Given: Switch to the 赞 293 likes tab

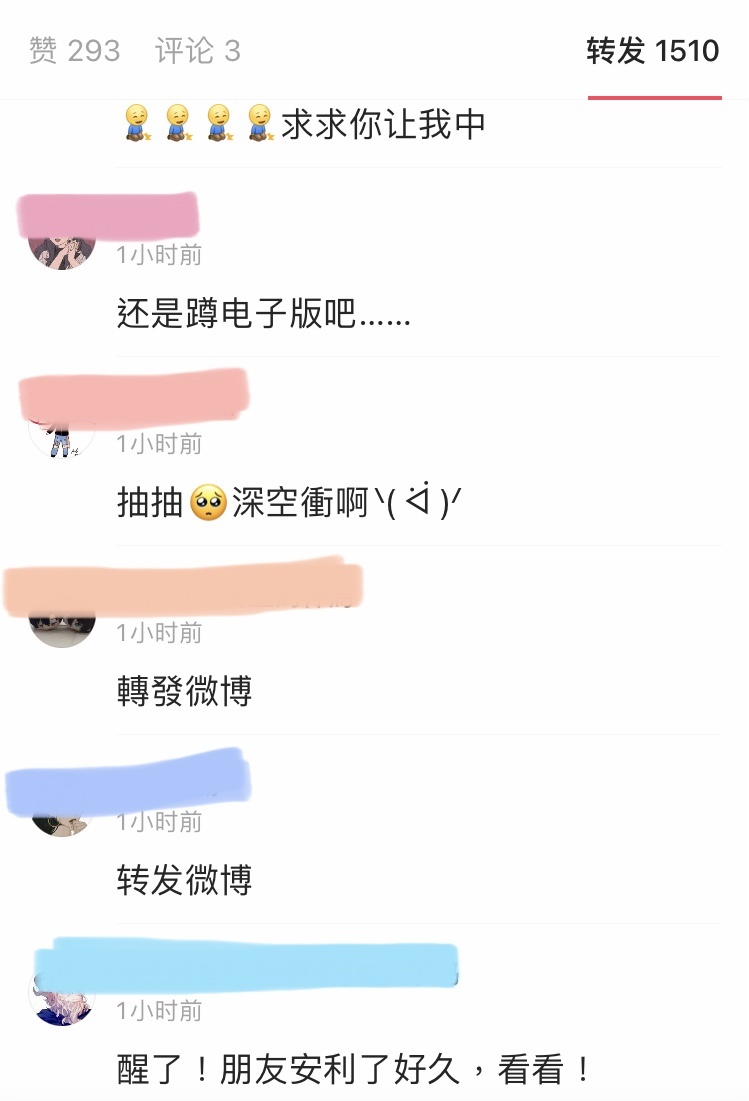Looking at the screenshot, I should pyautogui.click(x=74, y=50).
